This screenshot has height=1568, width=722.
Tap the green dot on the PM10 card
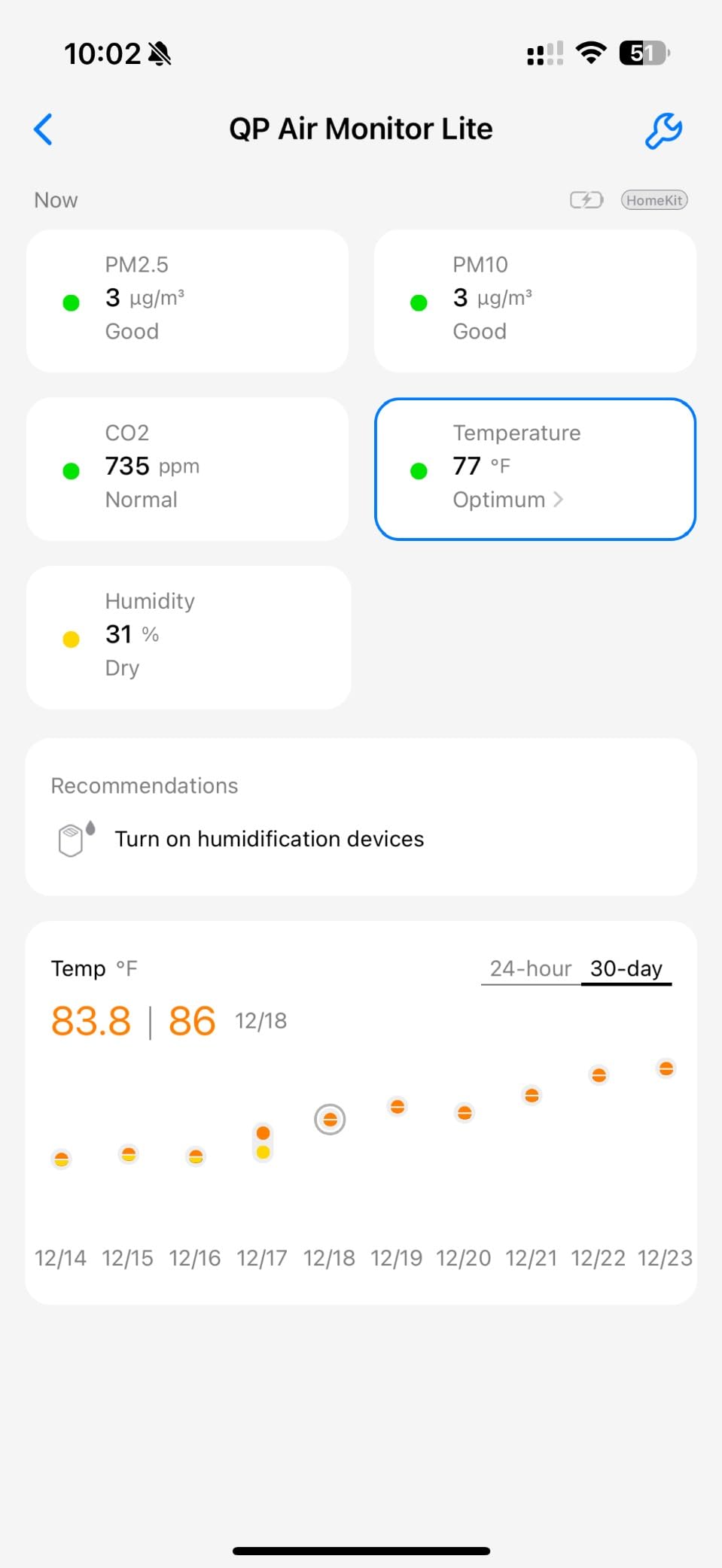click(x=419, y=302)
